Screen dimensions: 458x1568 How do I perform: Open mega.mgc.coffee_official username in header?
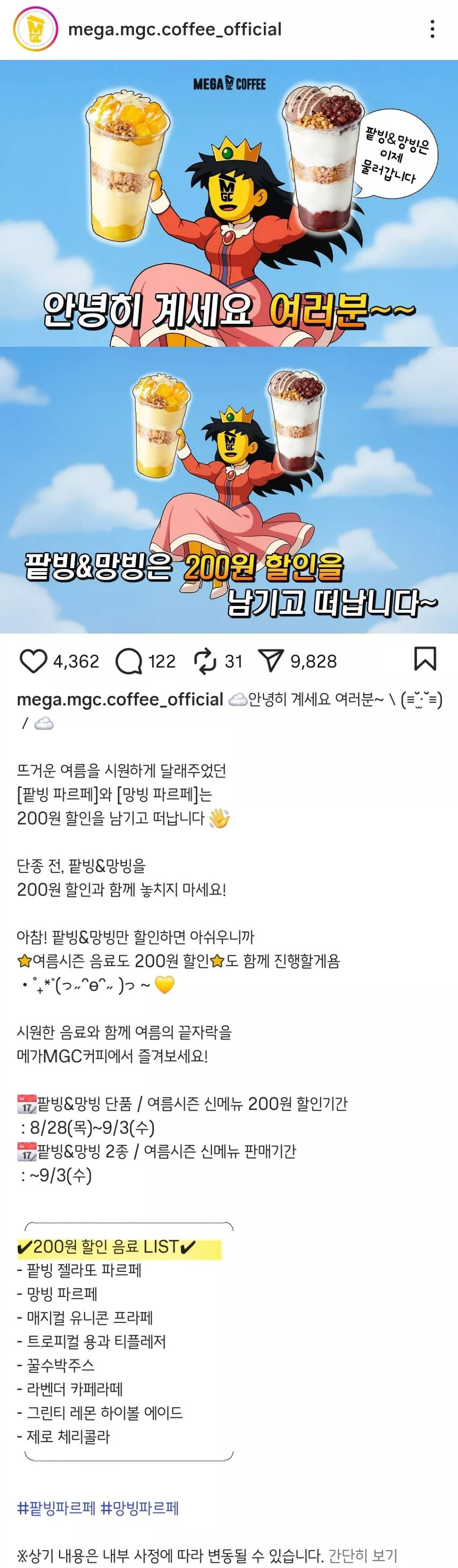click(174, 29)
